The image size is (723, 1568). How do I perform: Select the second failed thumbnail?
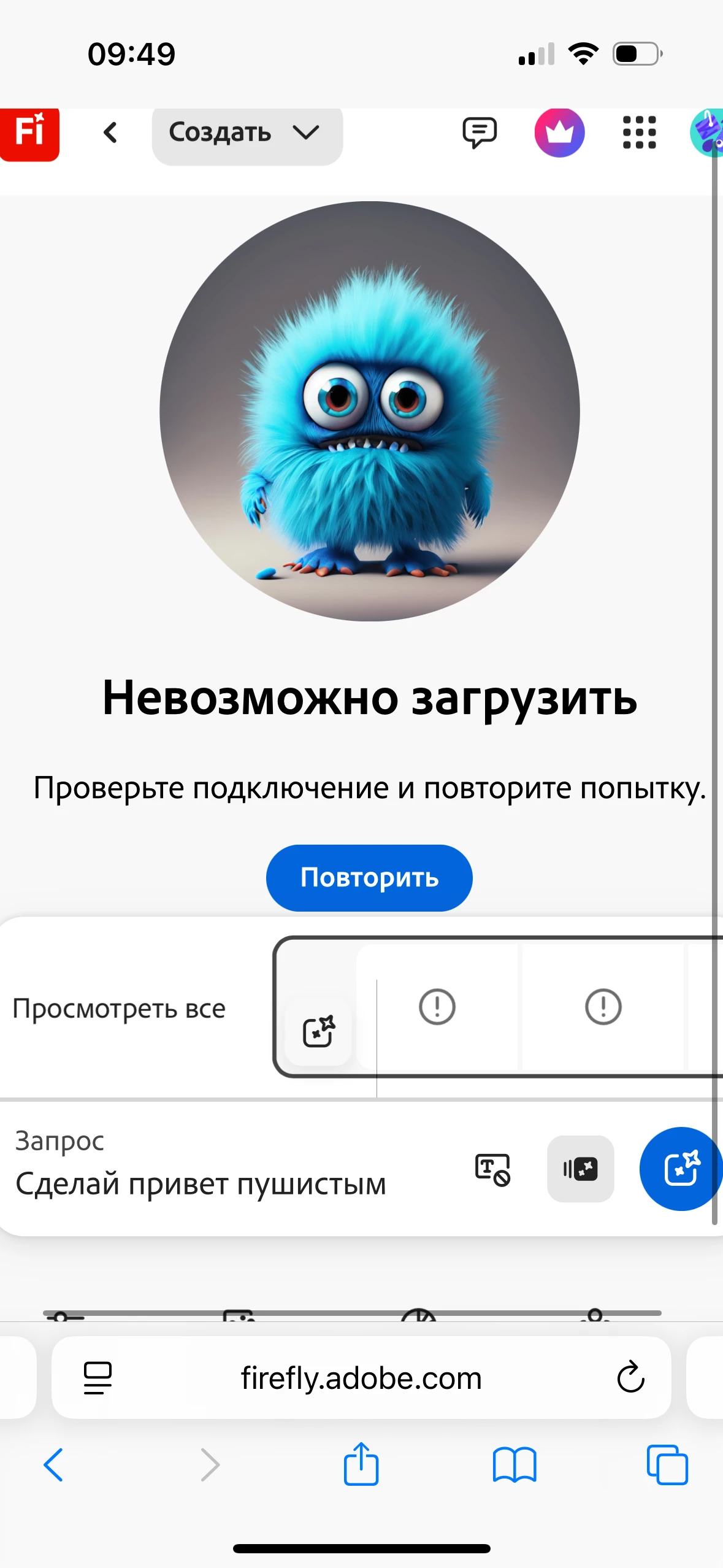click(603, 1007)
